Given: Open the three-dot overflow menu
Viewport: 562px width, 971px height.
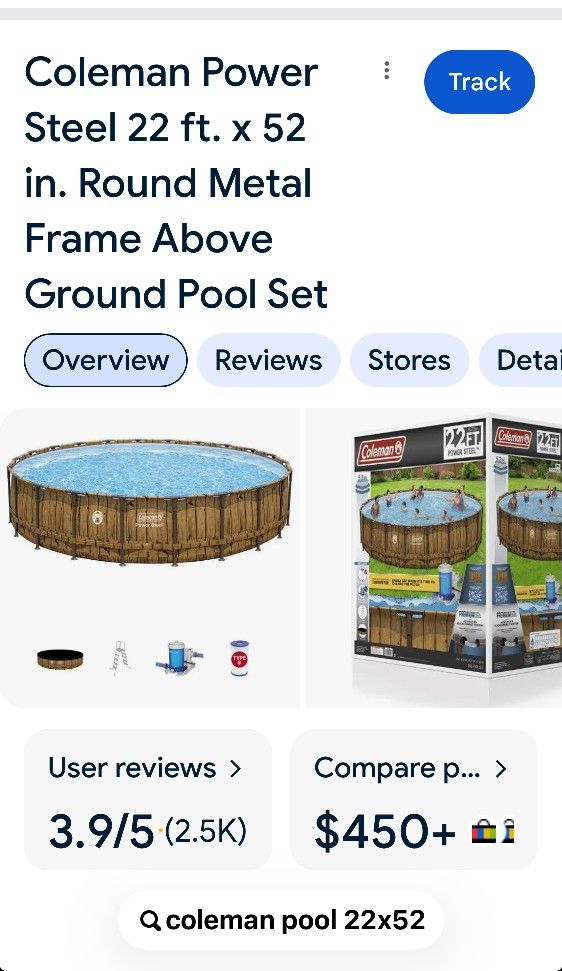Looking at the screenshot, I should click(x=387, y=70).
